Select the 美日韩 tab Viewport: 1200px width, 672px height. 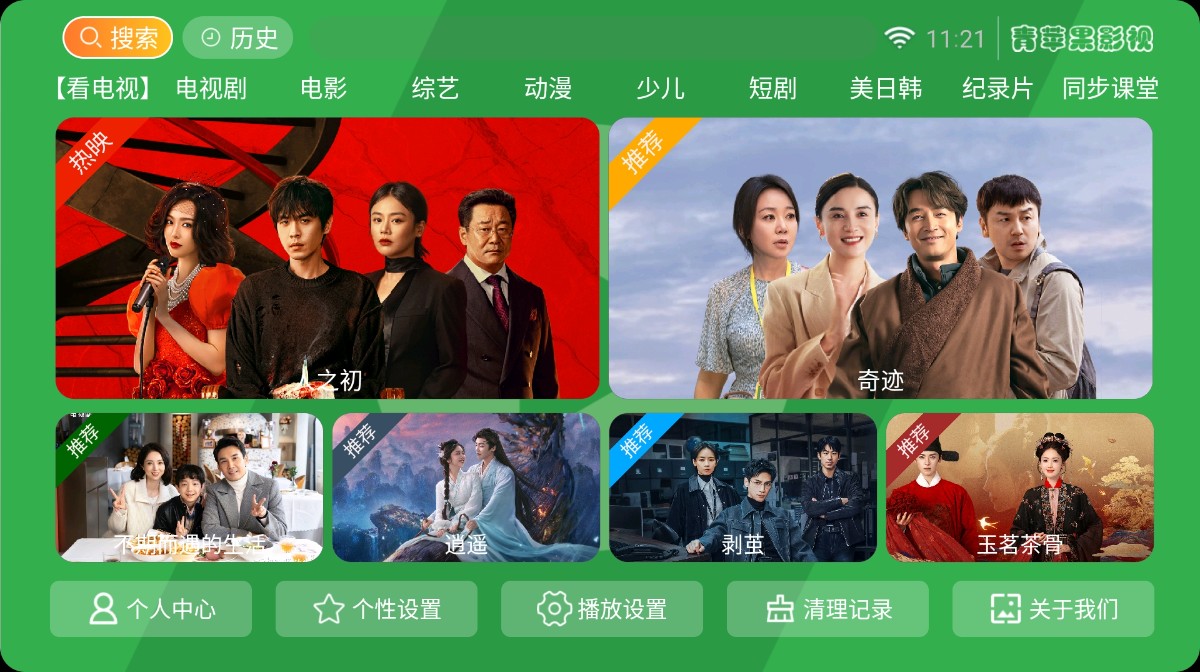[x=885, y=88]
